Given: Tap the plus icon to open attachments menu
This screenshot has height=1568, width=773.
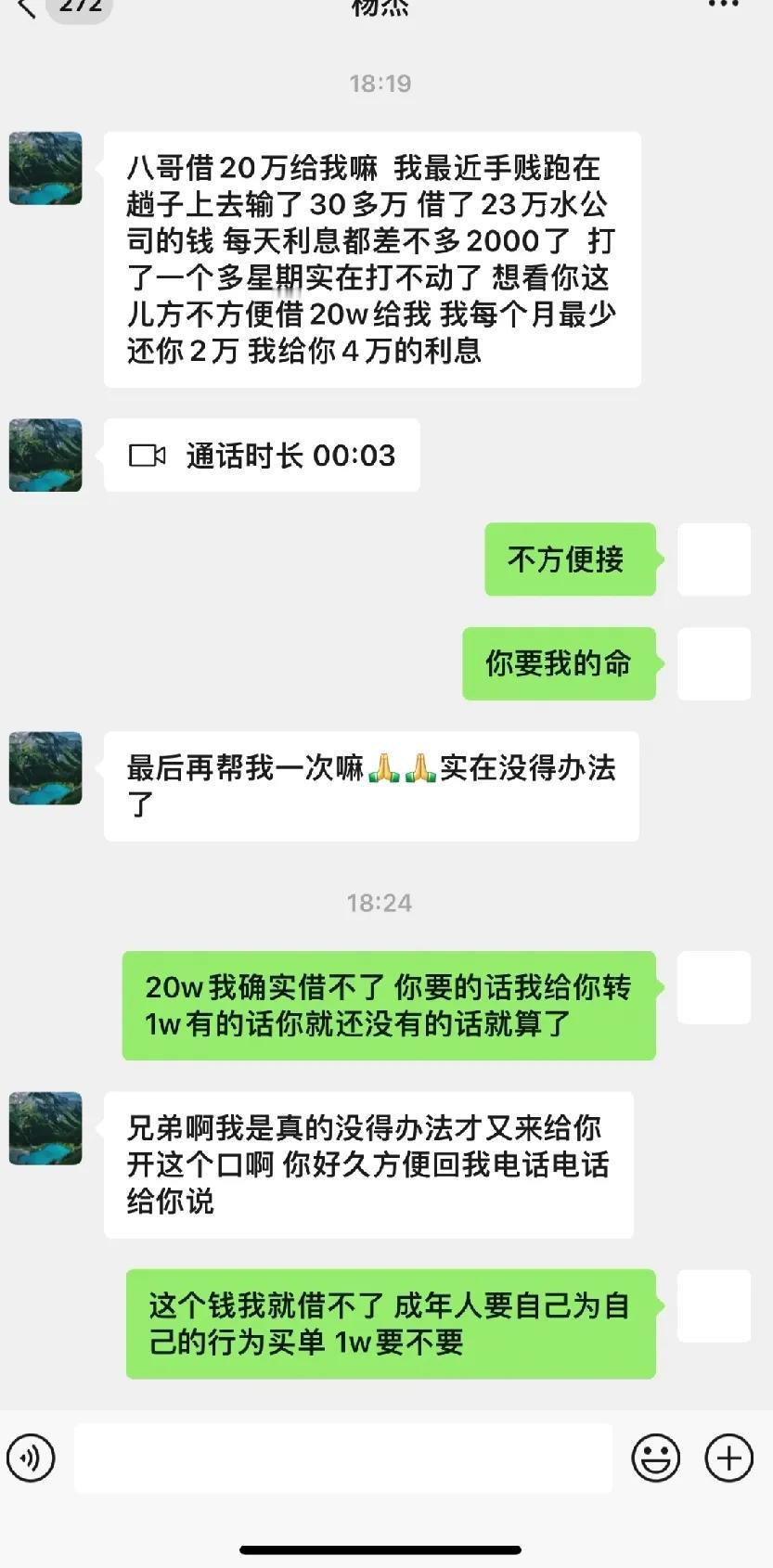Looking at the screenshot, I should [x=729, y=1458].
